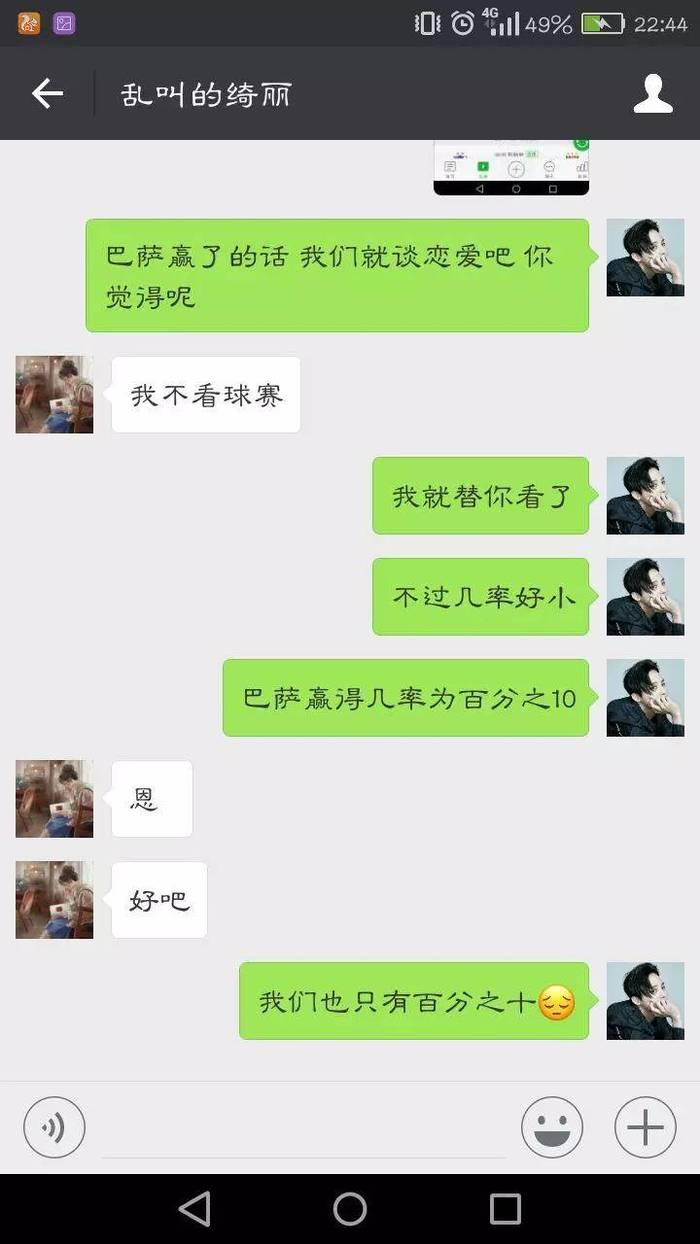The height and width of the screenshot is (1244, 700).
Task: Open the emoji sticker panel
Action: click(x=551, y=1128)
